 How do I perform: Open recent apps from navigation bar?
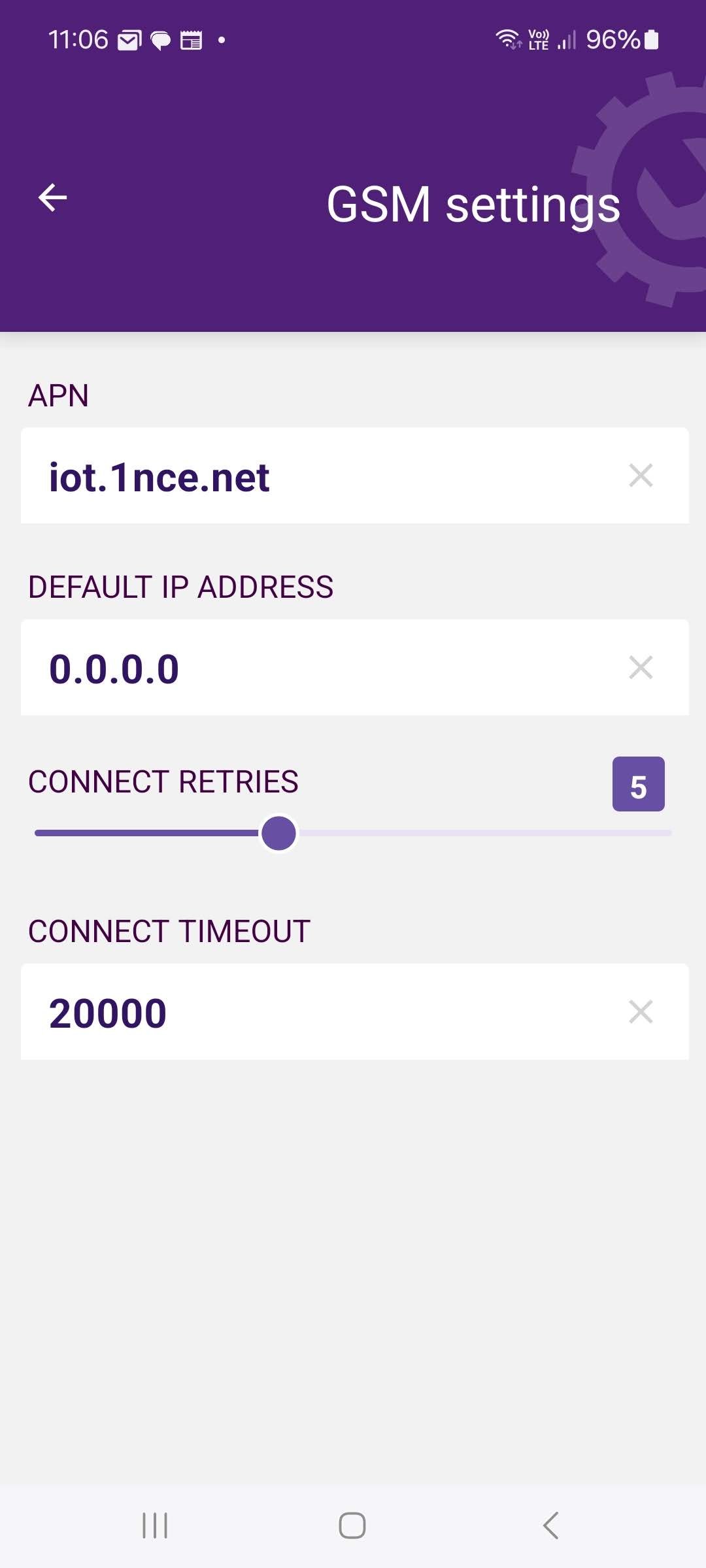[x=155, y=1526]
